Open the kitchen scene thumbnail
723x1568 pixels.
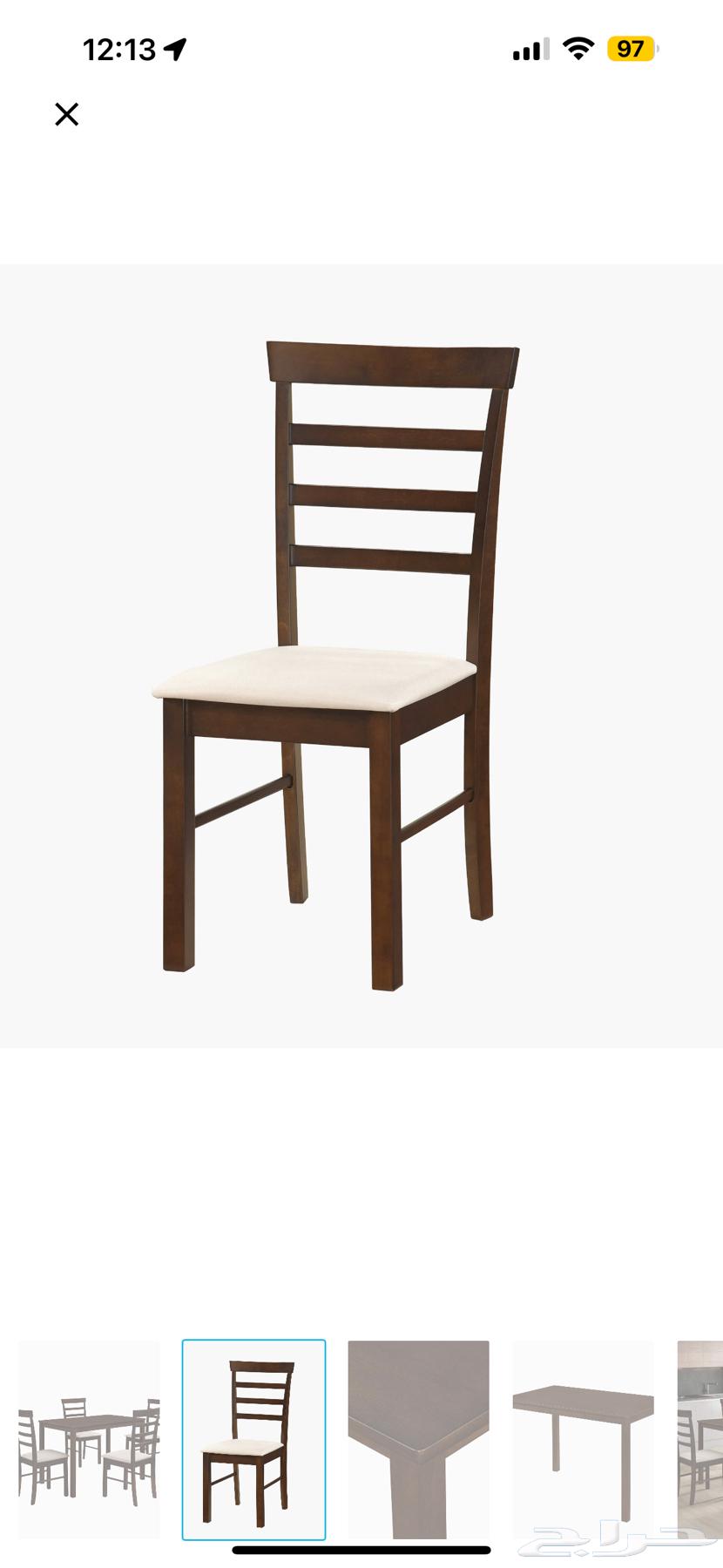(702, 1439)
